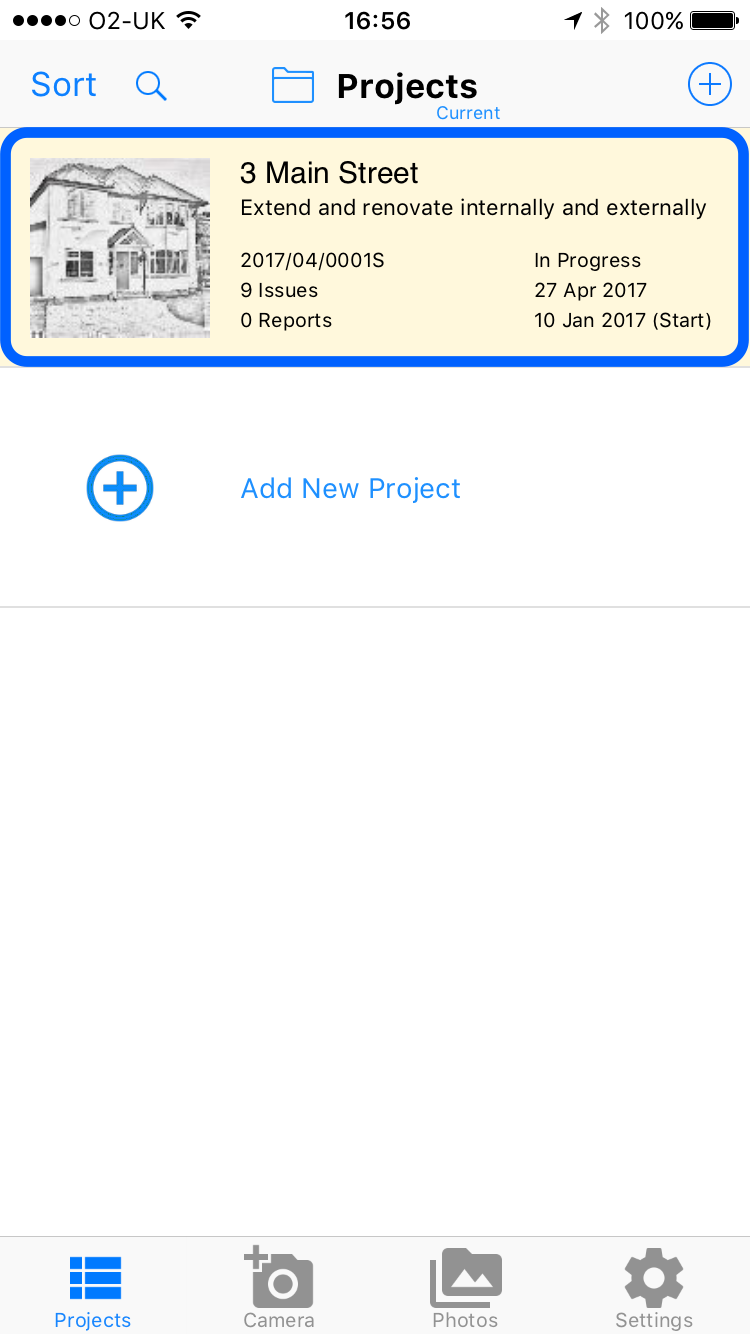Switch to the Photos tab
The width and height of the screenshot is (750, 1334).
pyautogui.click(x=465, y=1287)
